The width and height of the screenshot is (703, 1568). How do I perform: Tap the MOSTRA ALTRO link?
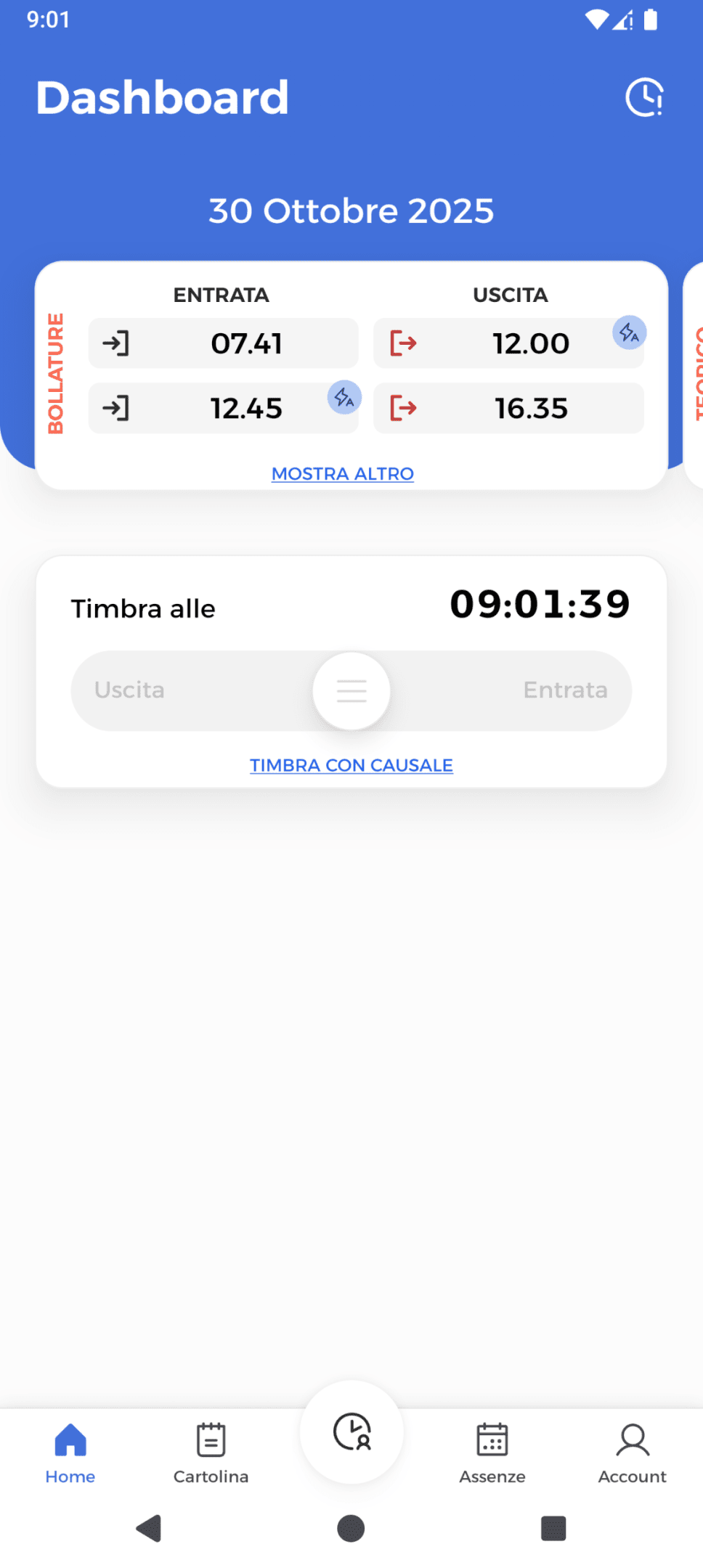(x=343, y=474)
